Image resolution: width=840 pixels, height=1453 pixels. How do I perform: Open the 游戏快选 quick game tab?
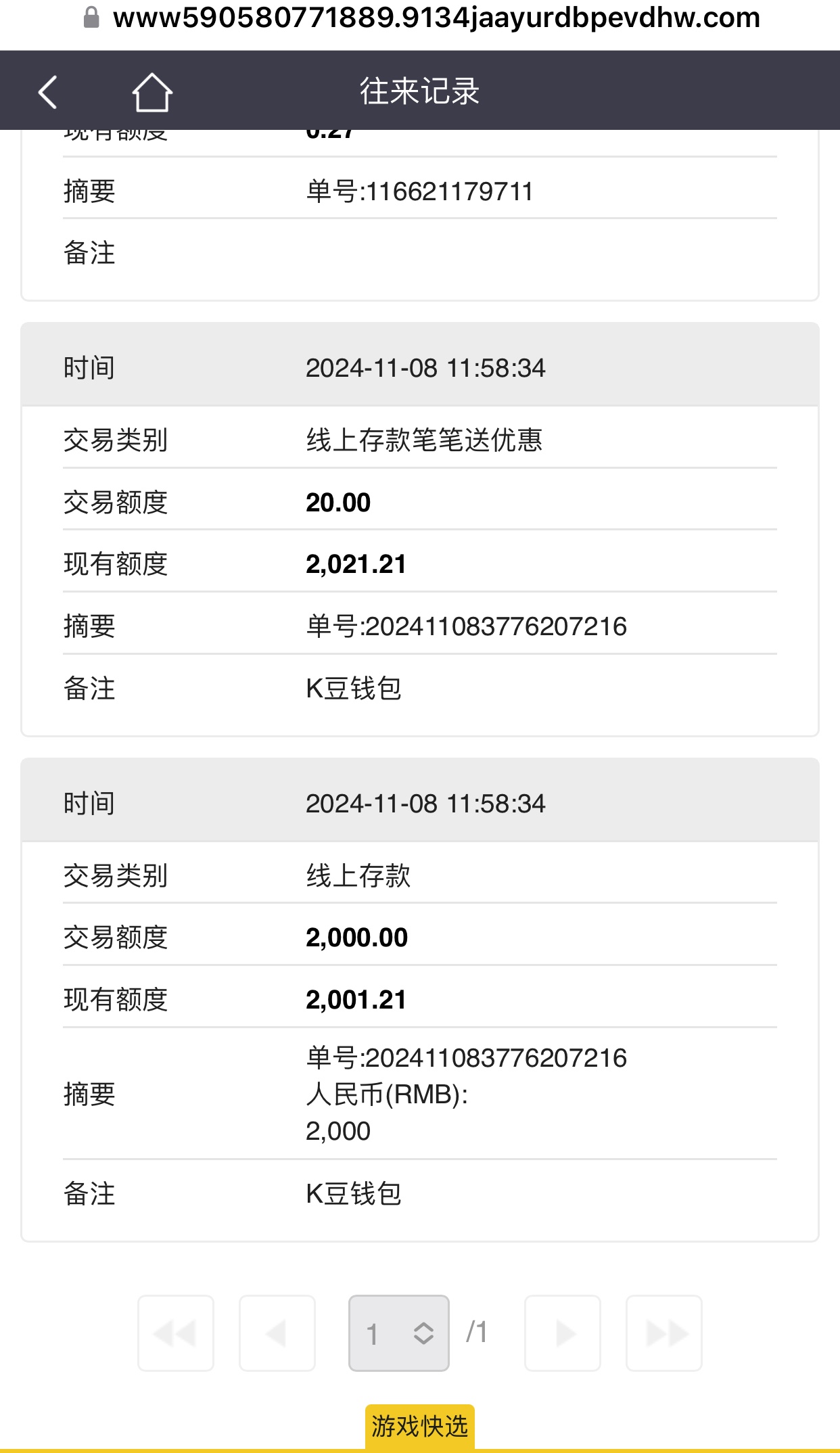click(419, 1426)
